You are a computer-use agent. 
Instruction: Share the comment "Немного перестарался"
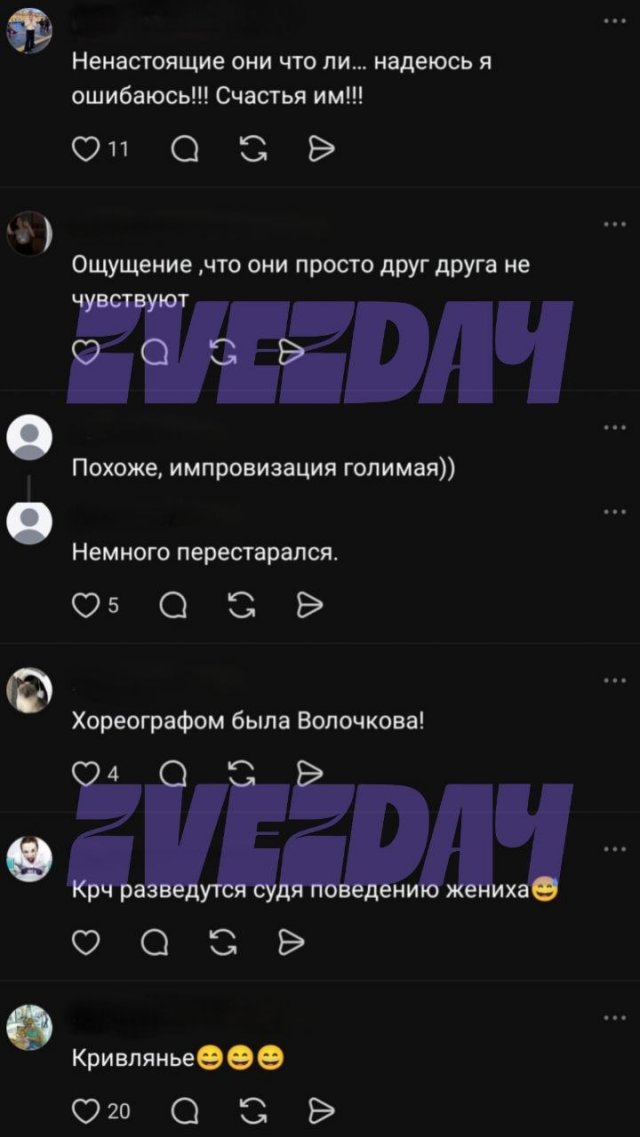(x=309, y=605)
